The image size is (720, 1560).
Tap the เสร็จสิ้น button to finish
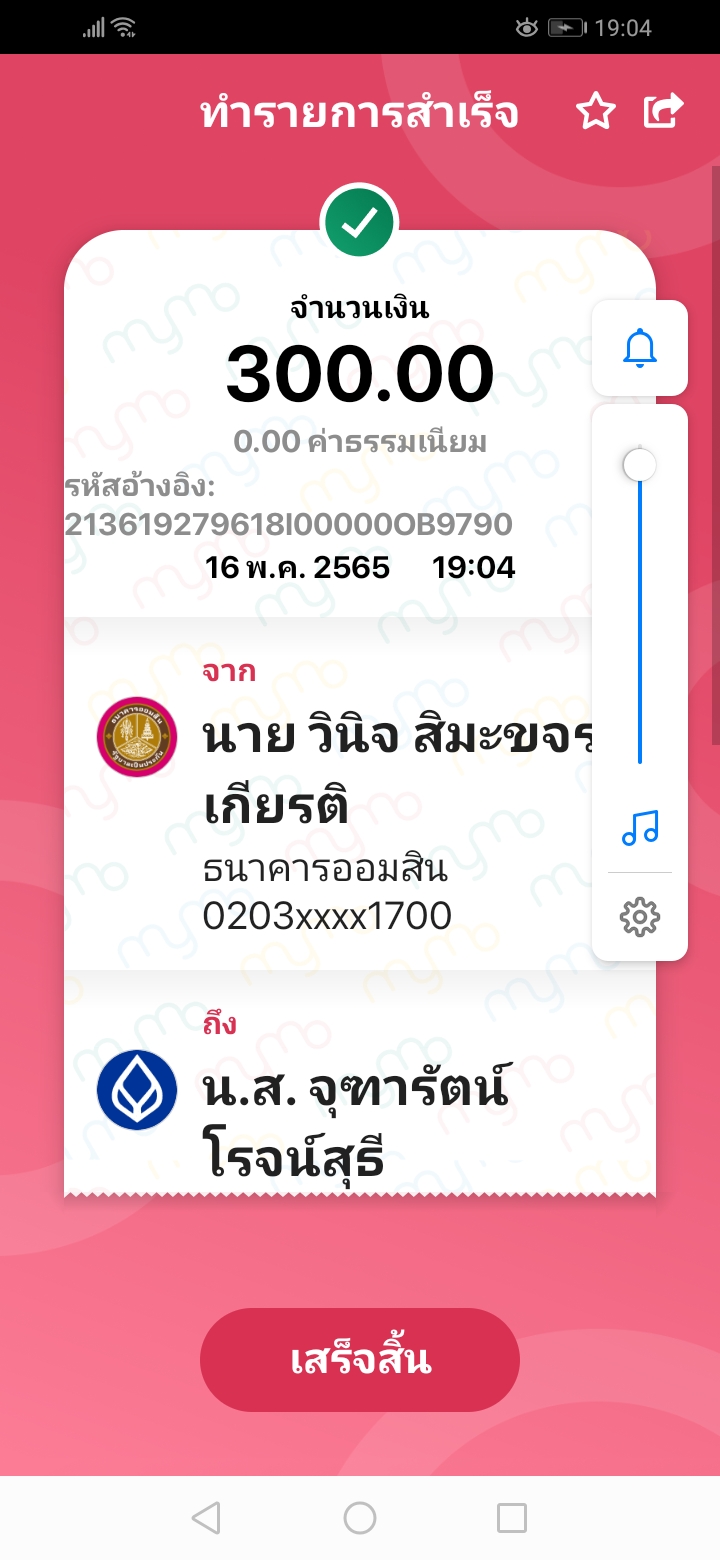pyautogui.click(x=360, y=1360)
